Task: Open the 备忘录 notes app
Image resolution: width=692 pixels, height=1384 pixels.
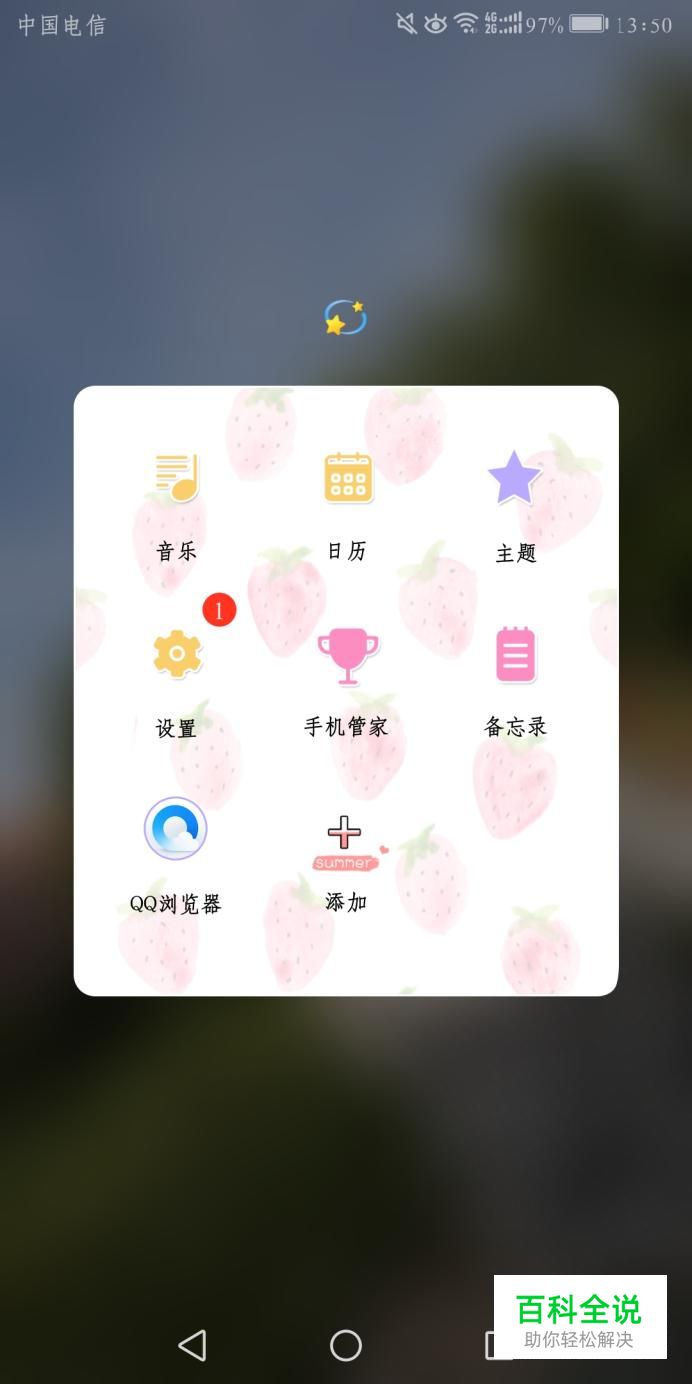Action: click(515, 655)
